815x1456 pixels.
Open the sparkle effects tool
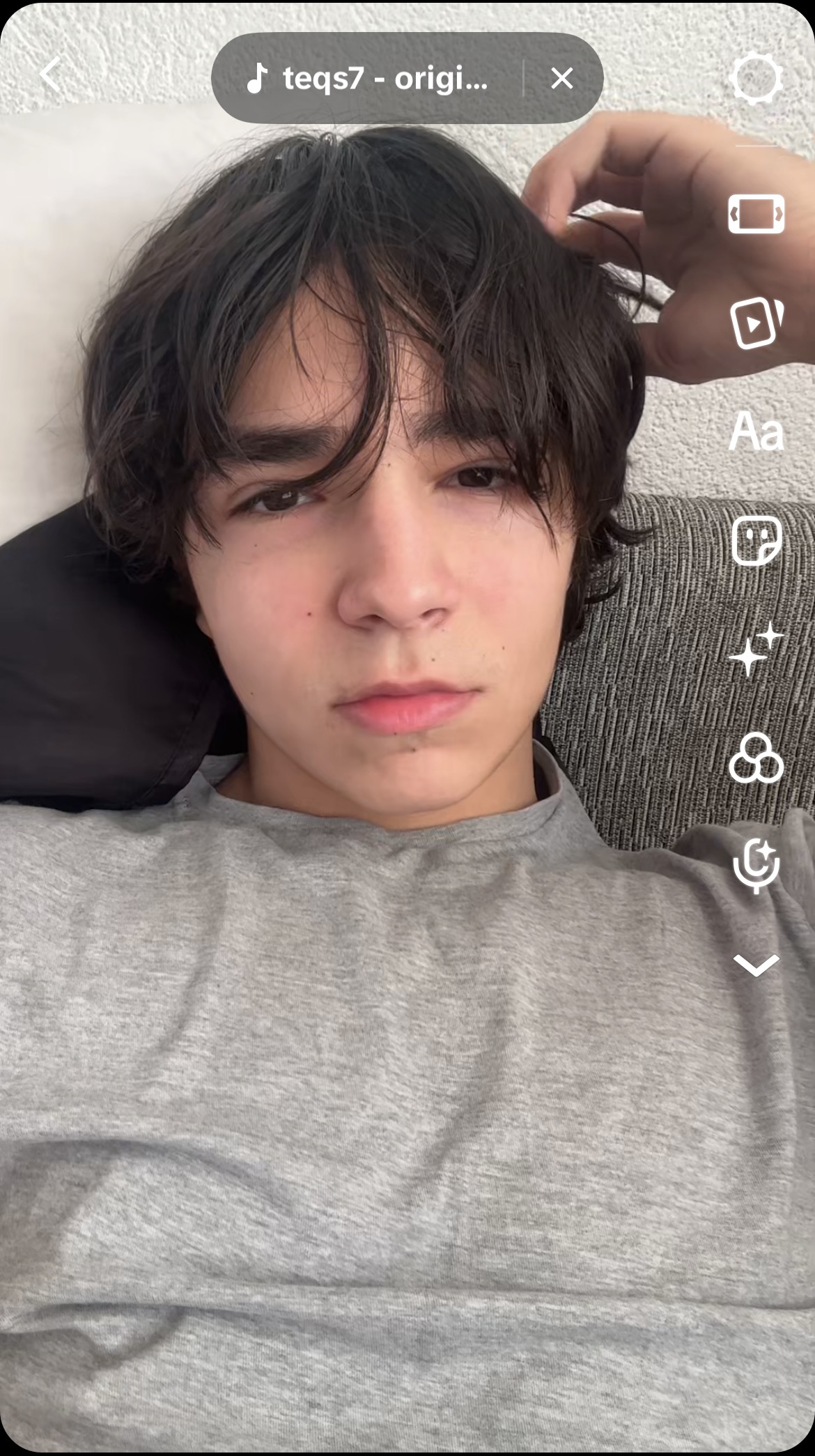tap(756, 650)
